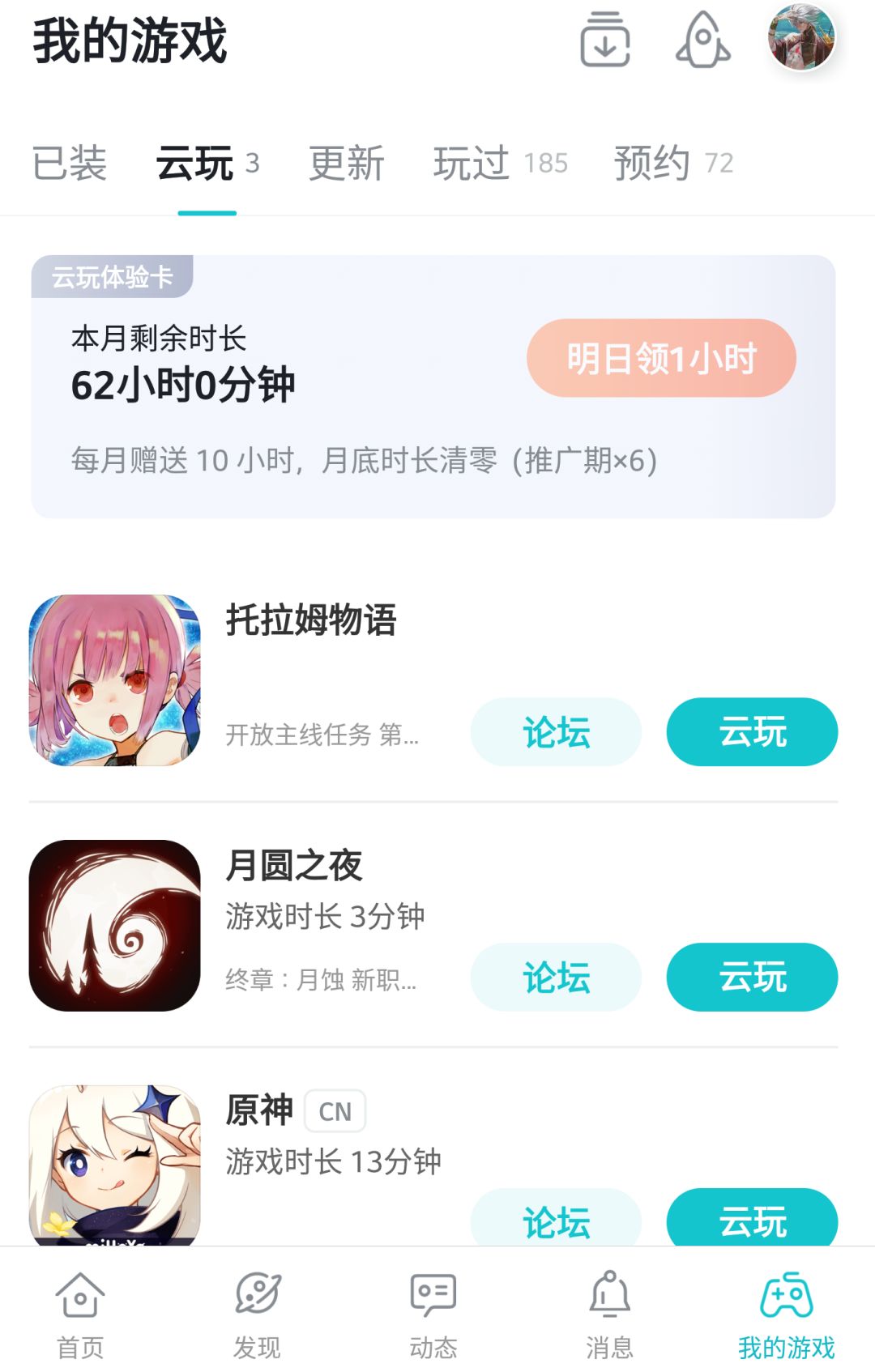Launch 月圆之夜 cloud play session
Screen dimensions: 875x1372
coord(752,977)
